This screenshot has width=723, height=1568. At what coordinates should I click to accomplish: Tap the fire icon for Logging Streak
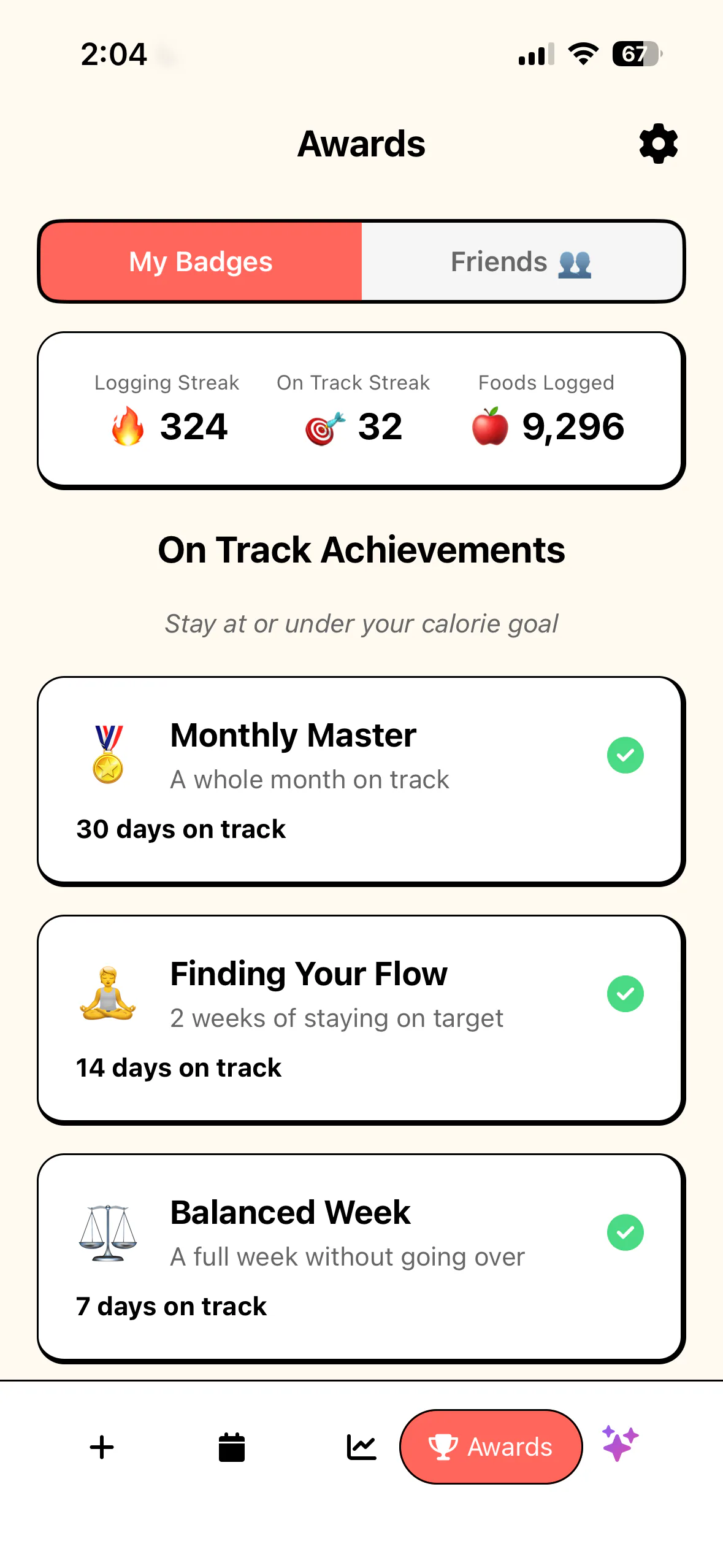point(125,428)
